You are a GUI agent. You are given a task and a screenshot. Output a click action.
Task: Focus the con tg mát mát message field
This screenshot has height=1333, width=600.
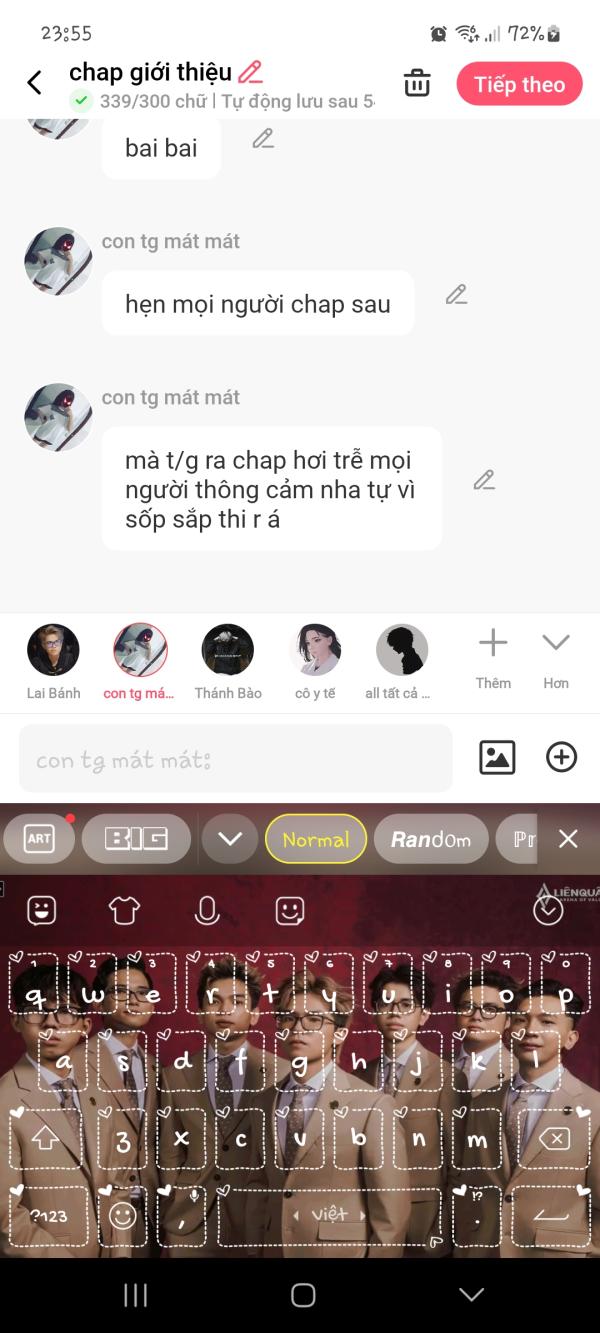(236, 759)
